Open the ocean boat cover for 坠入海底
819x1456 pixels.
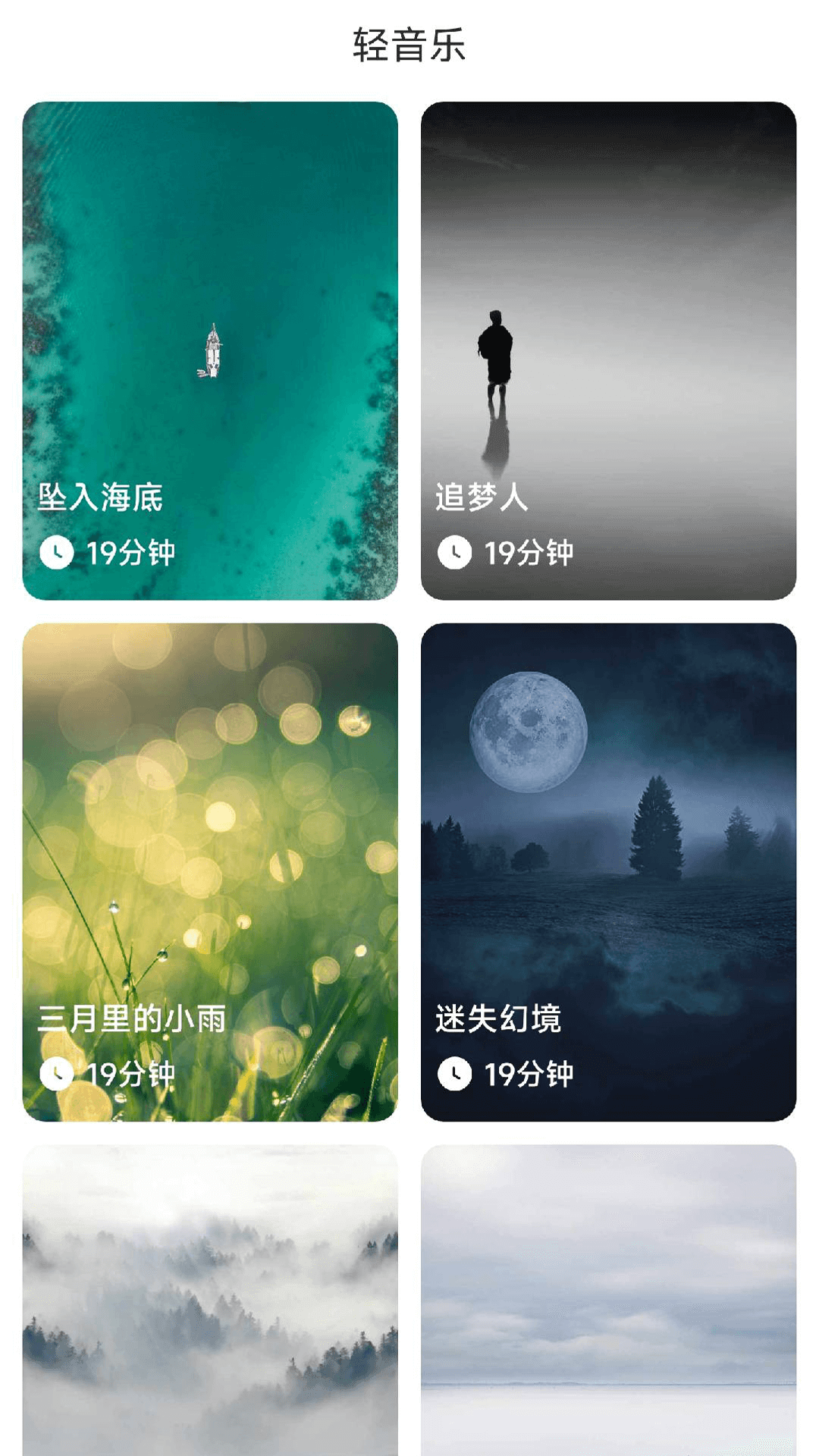(210, 303)
